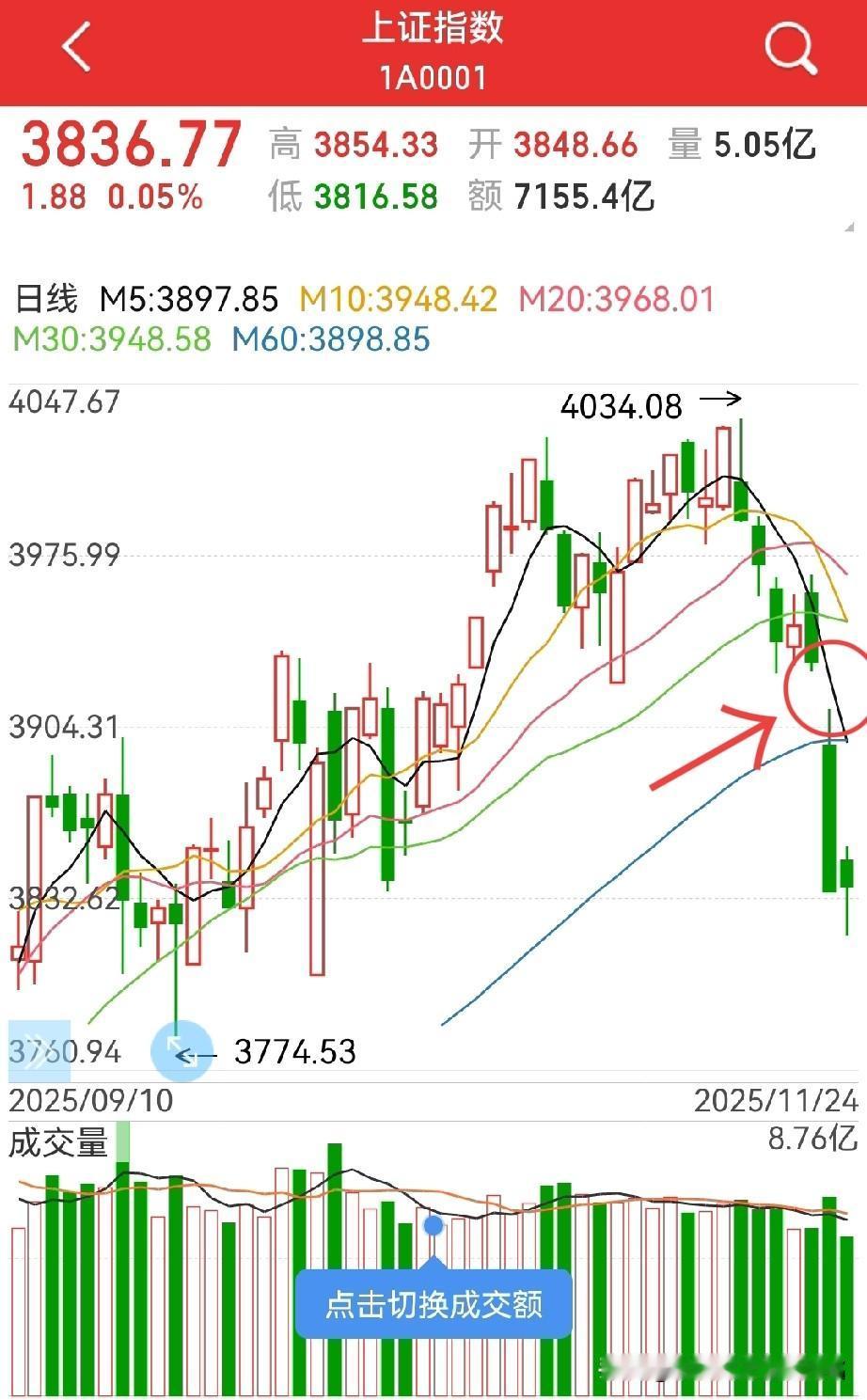The height and width of the screenshot is (1400, 867).
Task: Tap 点击切换成交额 to switch to turnover
Action: pyautogui.click(x=433, y=1304)
